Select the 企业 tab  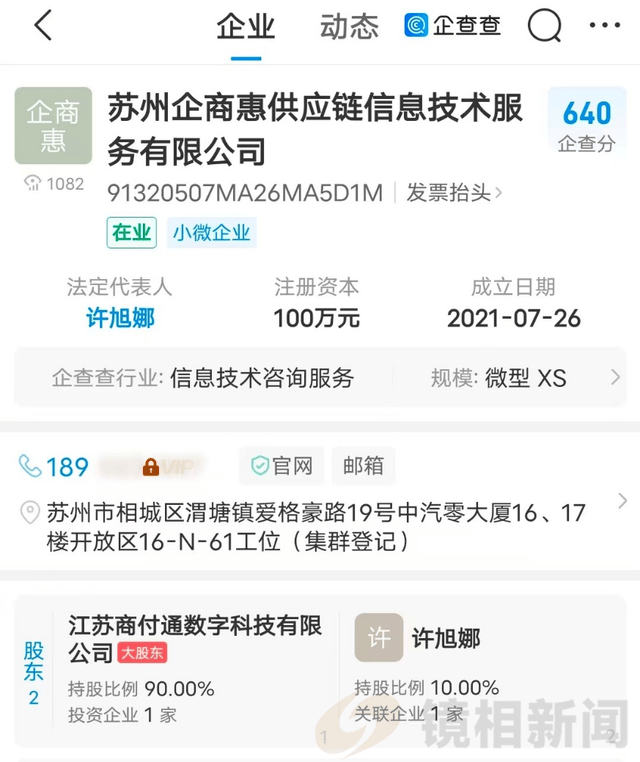pos(245,27)
